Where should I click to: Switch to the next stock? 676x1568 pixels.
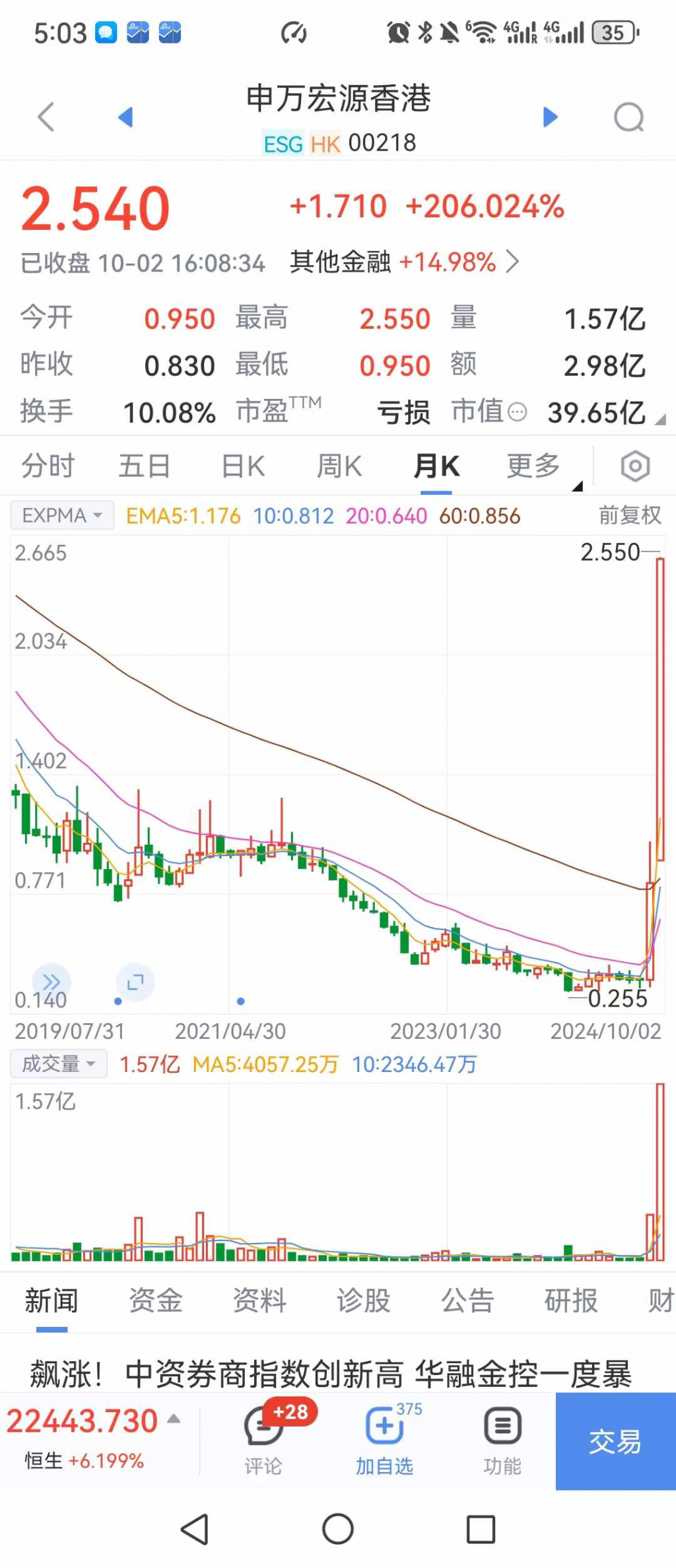point(550,118)
